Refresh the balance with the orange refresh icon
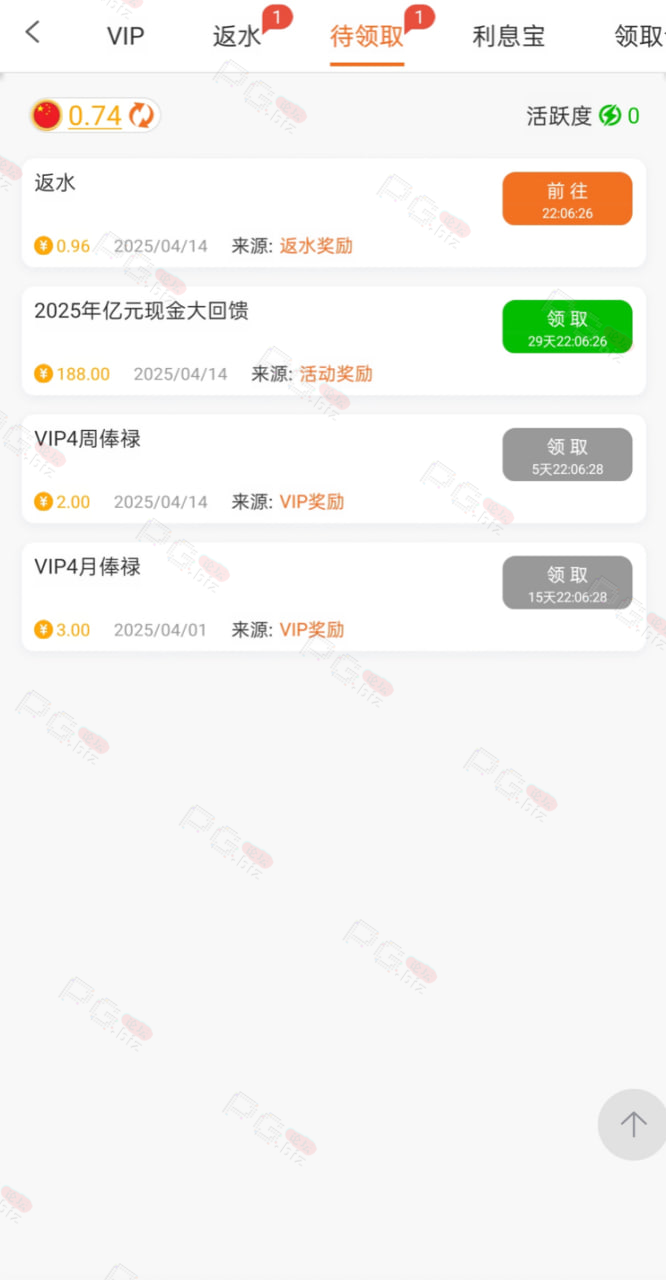 pyautogui.click(x=141, y=116)
